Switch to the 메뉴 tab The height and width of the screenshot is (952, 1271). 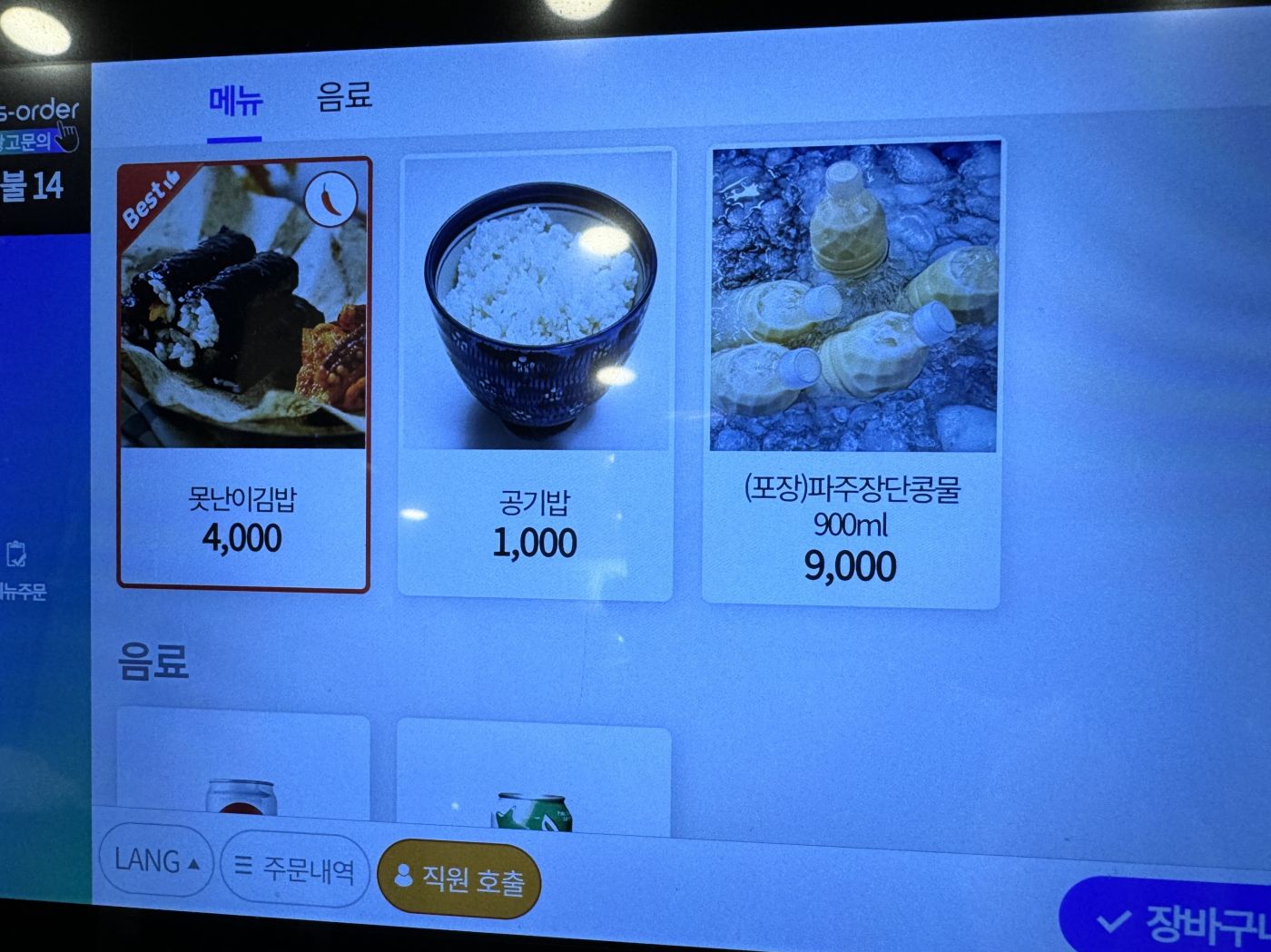click(235, 102)
